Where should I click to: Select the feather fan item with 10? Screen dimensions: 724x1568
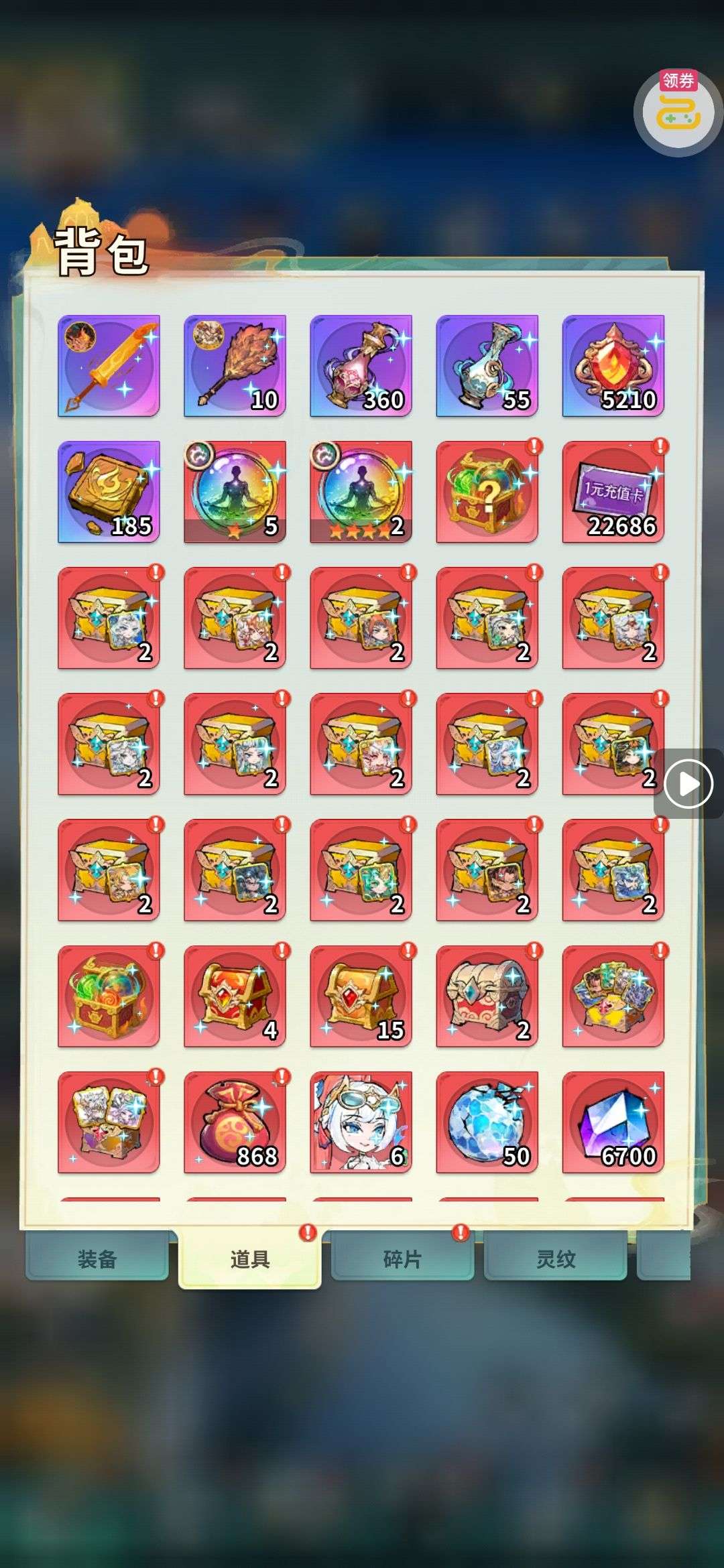(x=235, y=366)
